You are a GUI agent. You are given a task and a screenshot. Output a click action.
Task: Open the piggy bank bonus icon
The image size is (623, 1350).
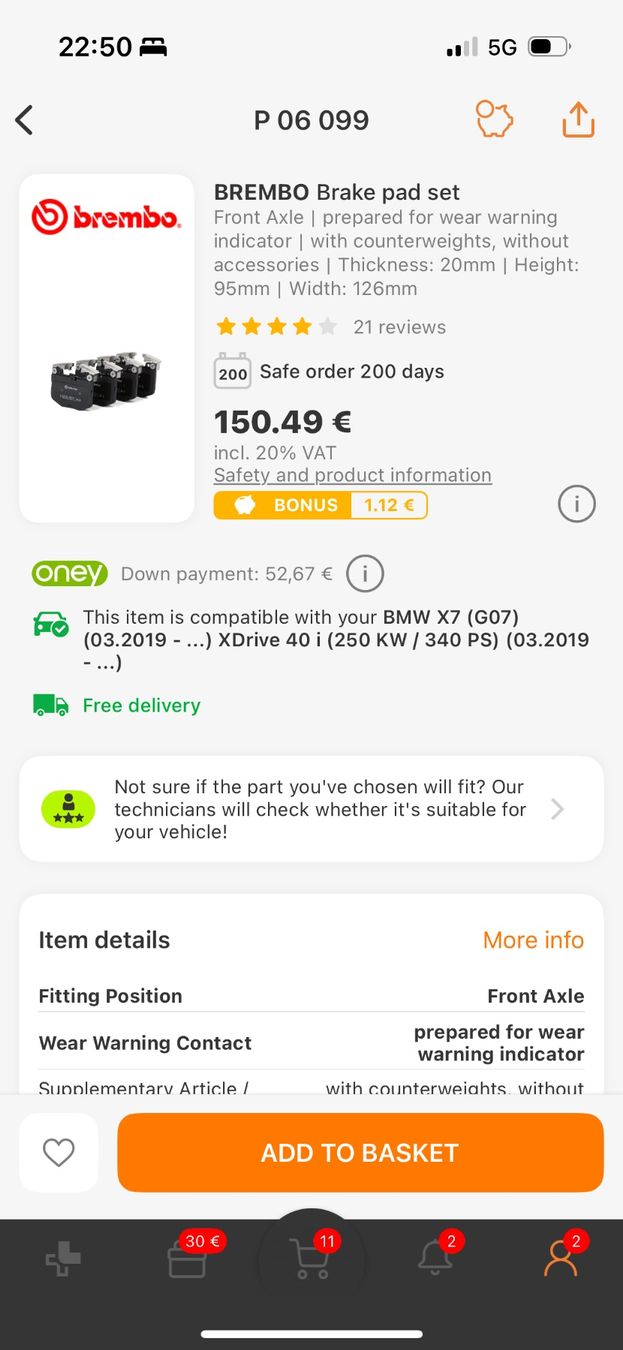pos(494,120)
